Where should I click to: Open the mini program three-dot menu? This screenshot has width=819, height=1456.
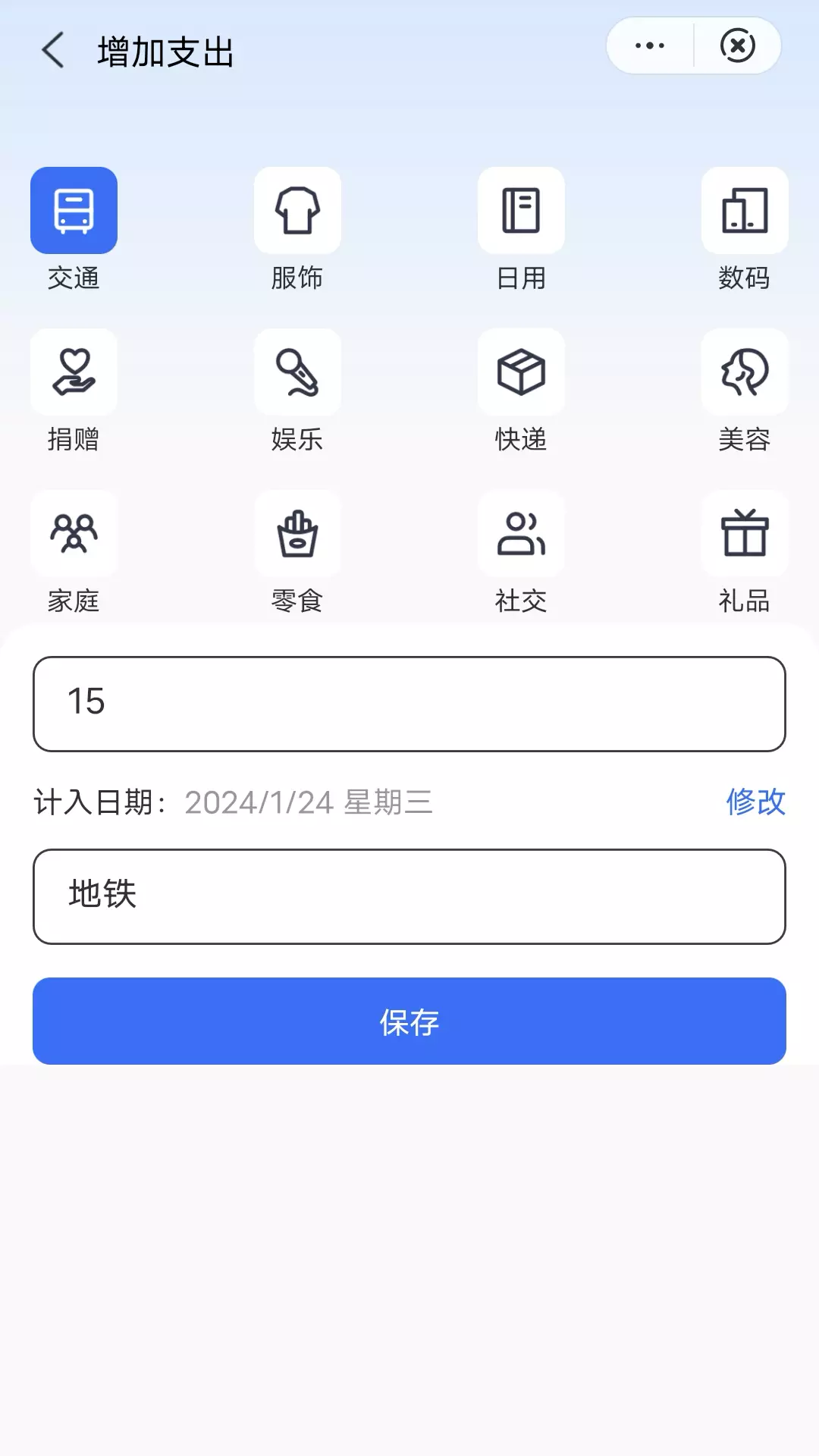coord(650,45)
